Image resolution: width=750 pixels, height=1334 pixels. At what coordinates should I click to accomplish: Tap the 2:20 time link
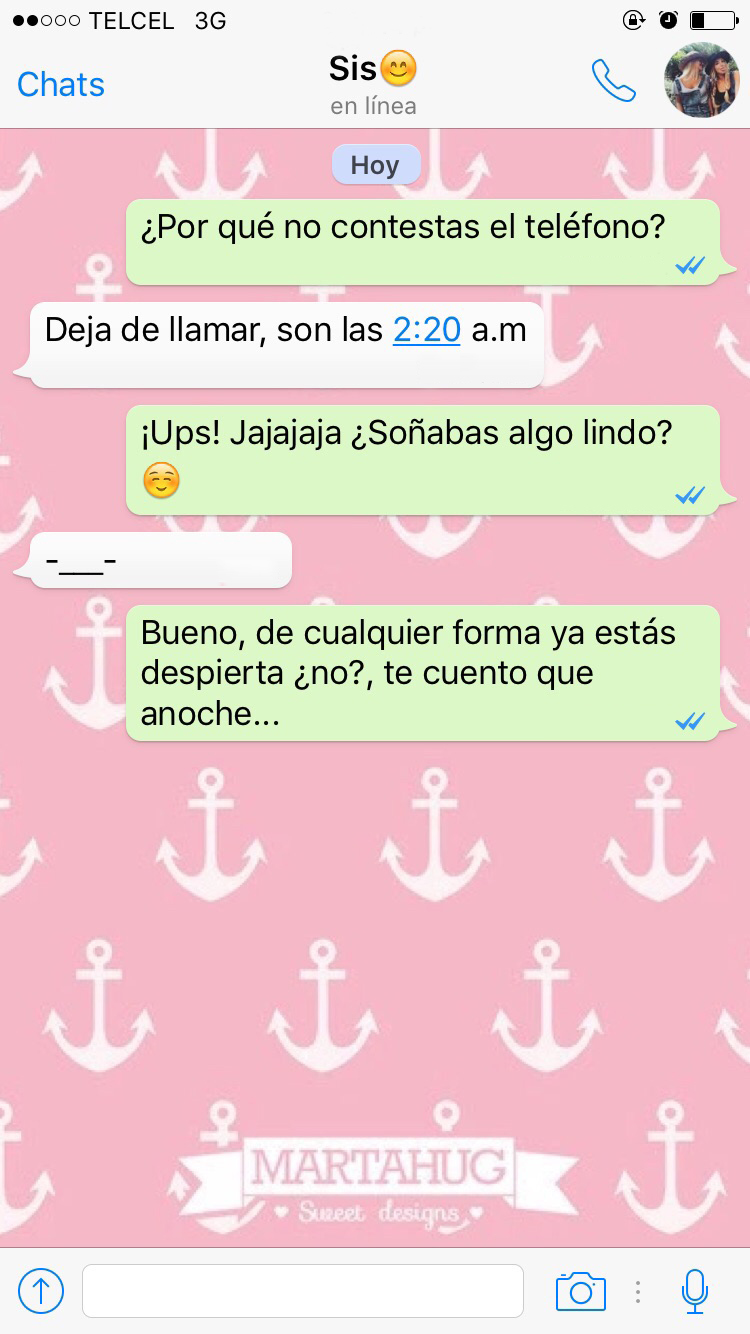point(427,330)
